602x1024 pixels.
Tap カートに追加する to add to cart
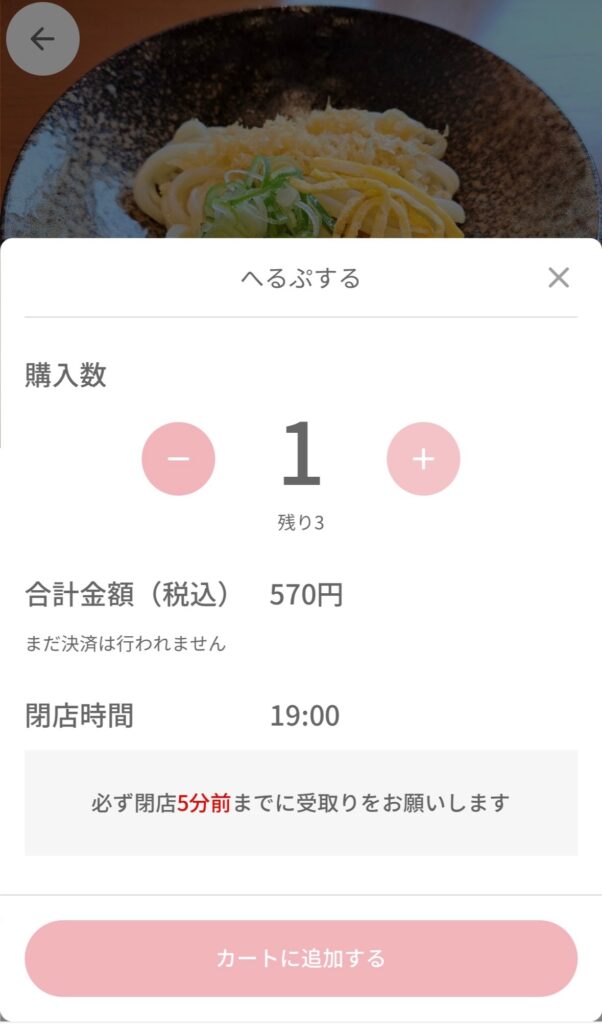[301, 958]
